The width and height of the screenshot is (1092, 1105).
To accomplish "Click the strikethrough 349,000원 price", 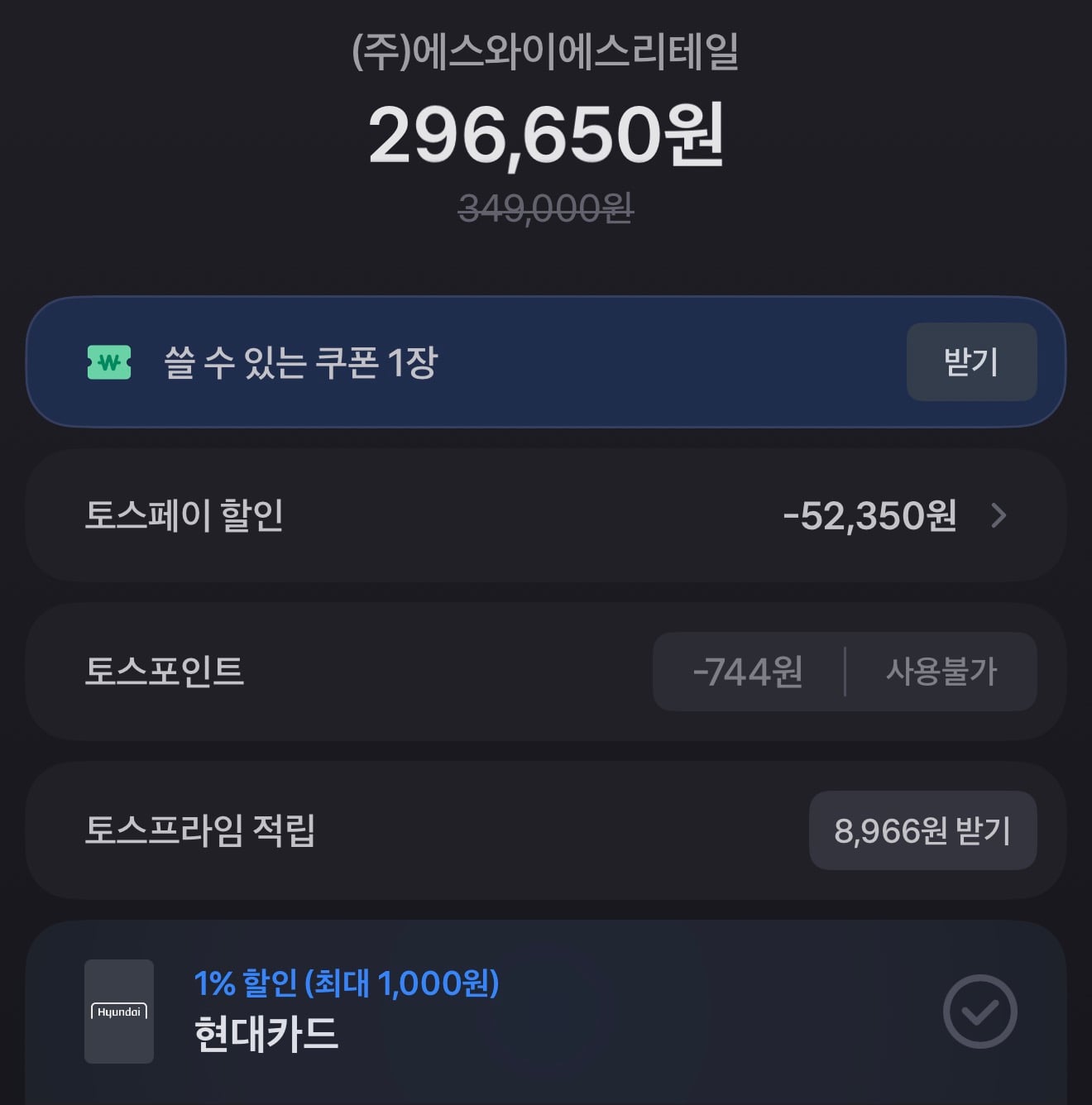I will coord(546,209).
